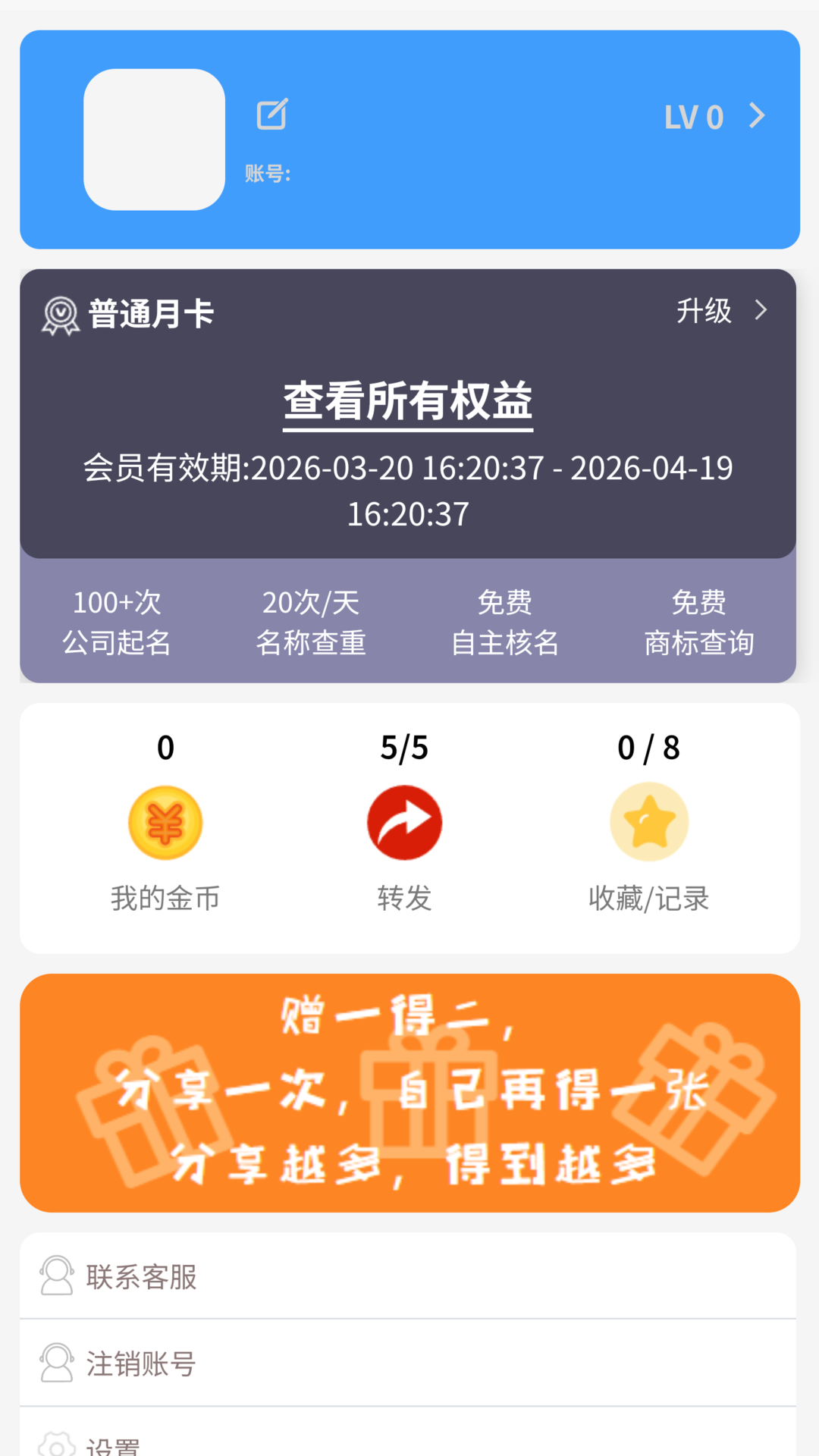
Task: Open 收藏/记录 via the star icon
Action: point(648,822)
